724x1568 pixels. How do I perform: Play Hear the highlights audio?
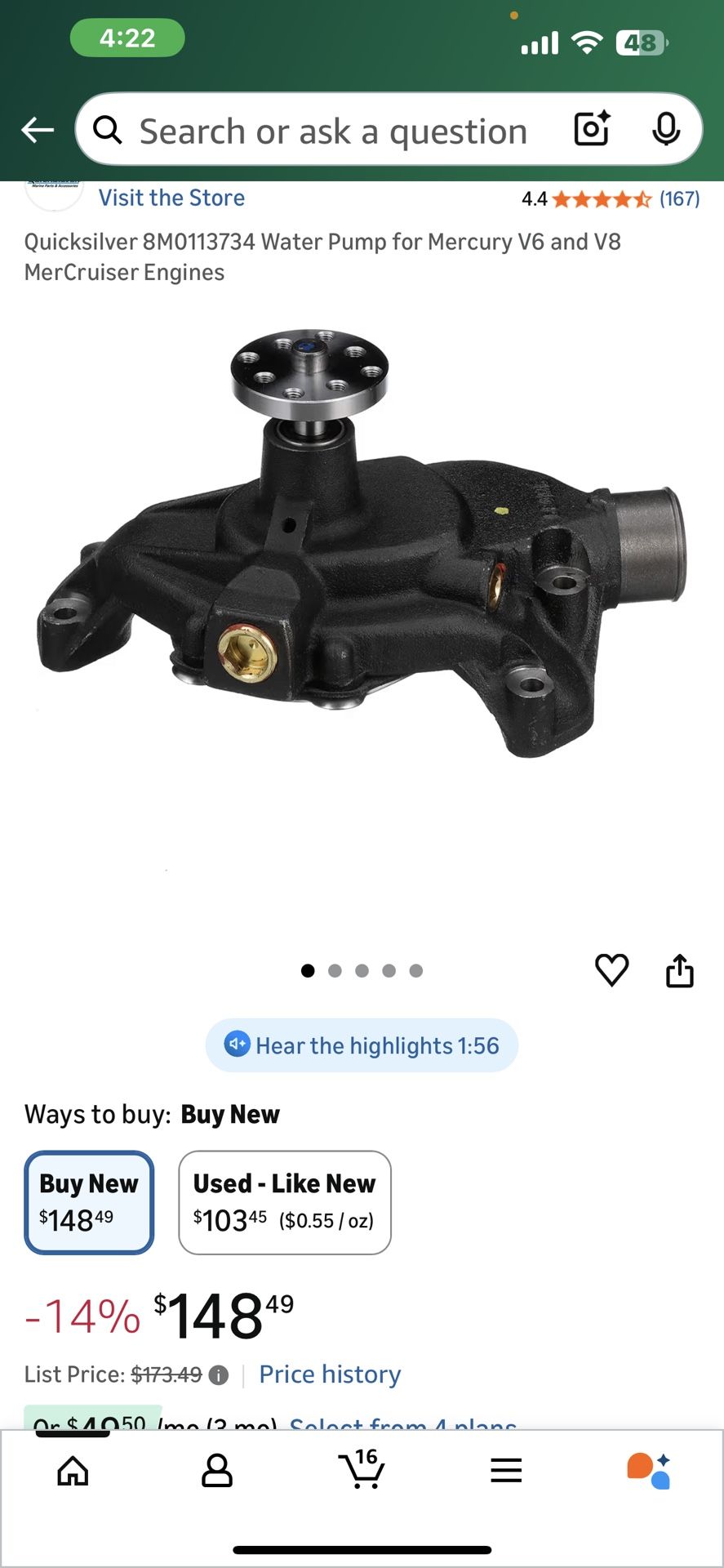tap(362, 1045)
